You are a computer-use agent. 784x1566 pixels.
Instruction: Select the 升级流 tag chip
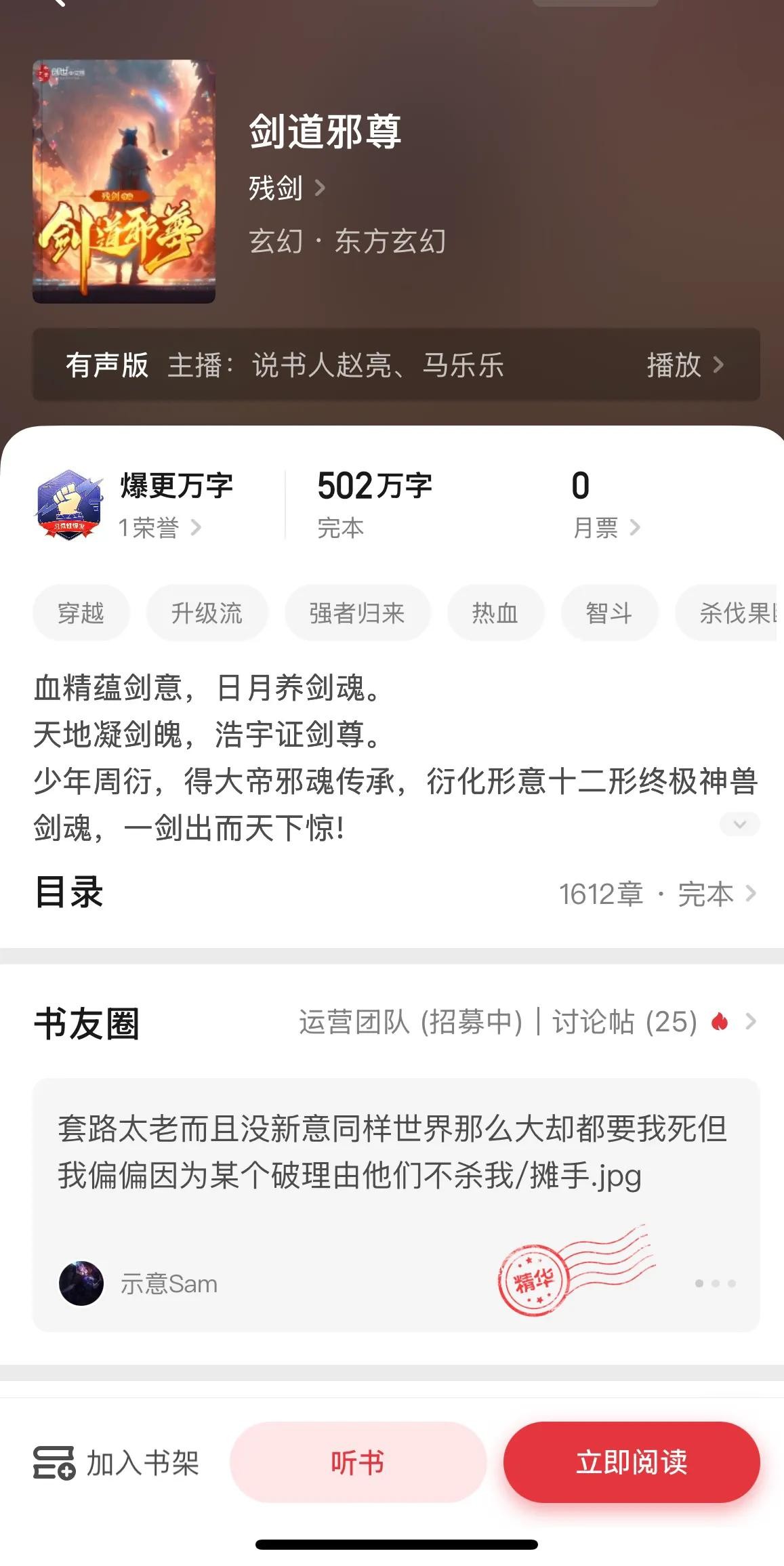click(207, 613)
